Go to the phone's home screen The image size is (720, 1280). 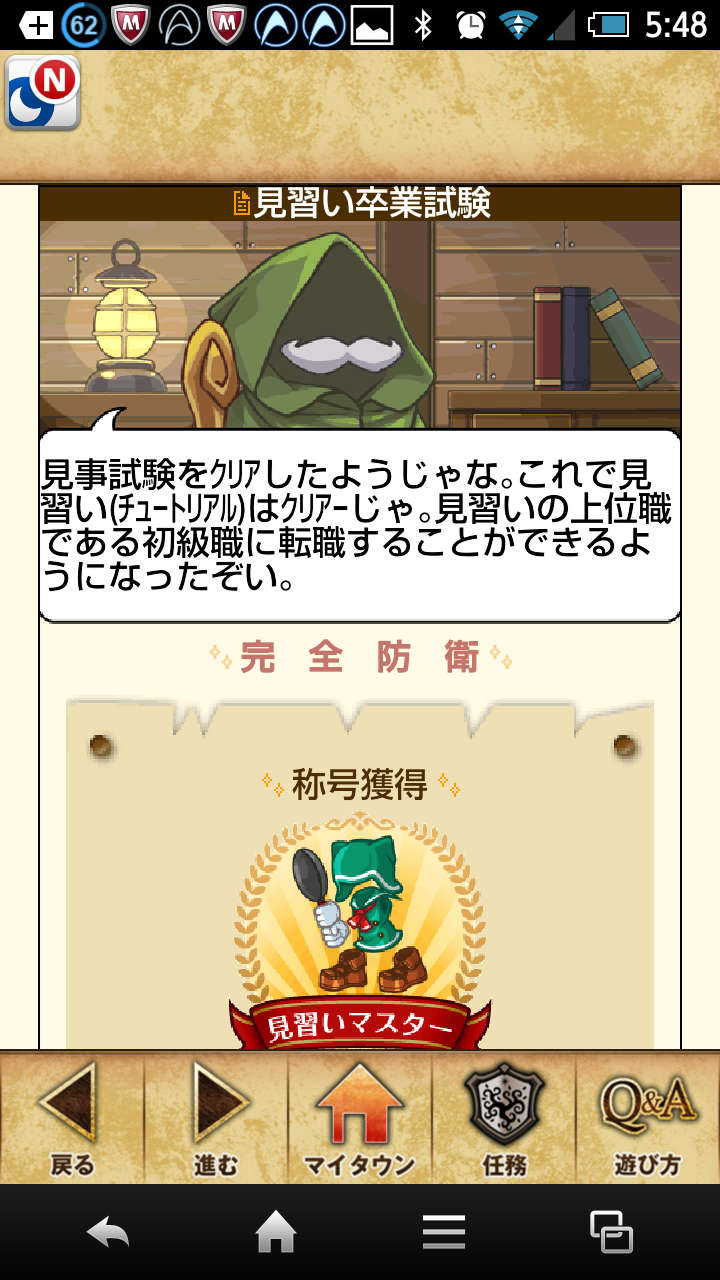276,1232
